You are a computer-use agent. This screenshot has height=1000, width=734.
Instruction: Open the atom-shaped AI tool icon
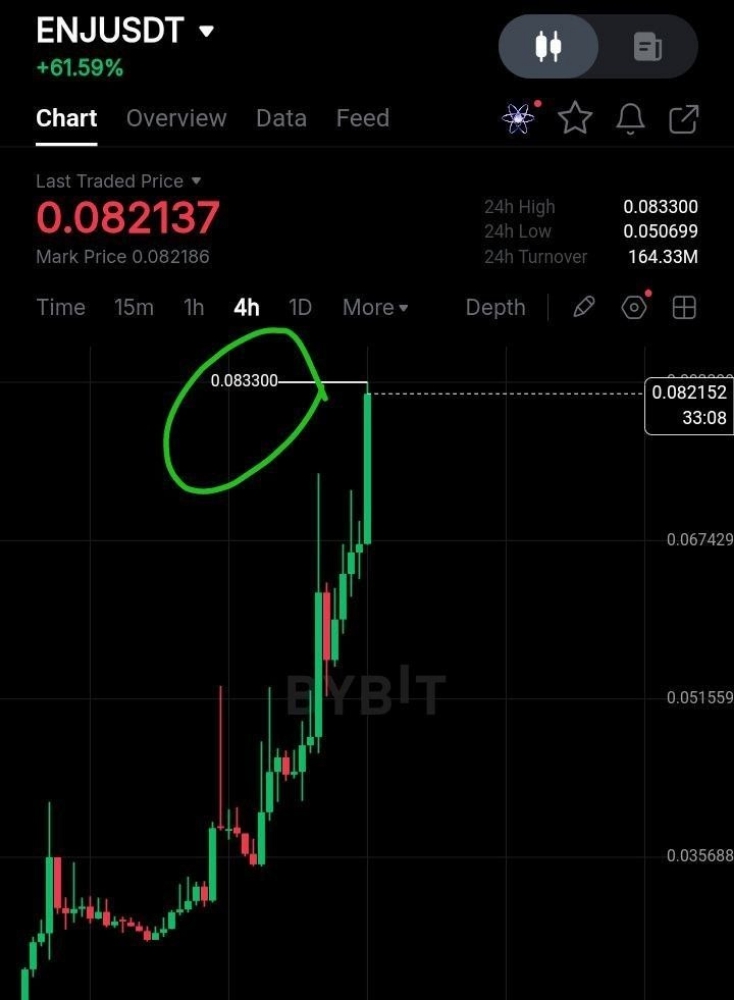518,119
